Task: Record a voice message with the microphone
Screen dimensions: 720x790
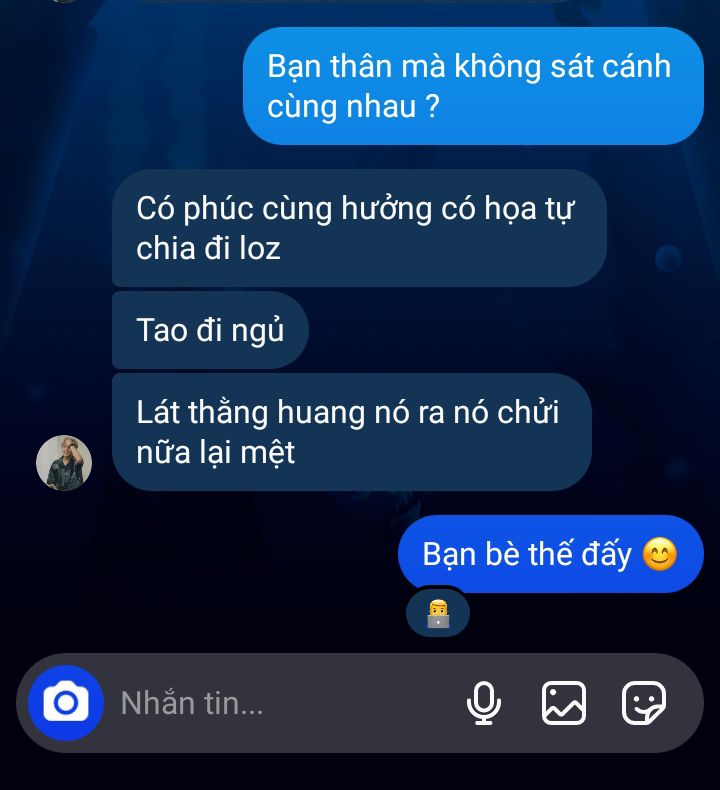Action: 484,703
